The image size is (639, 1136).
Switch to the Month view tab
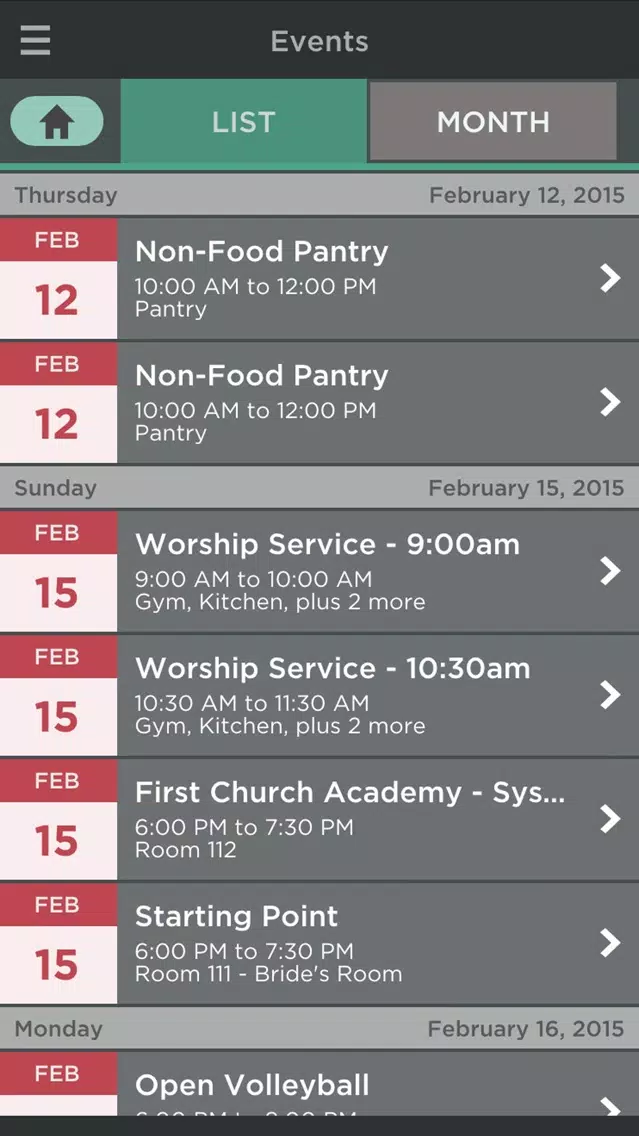[493, 122]
